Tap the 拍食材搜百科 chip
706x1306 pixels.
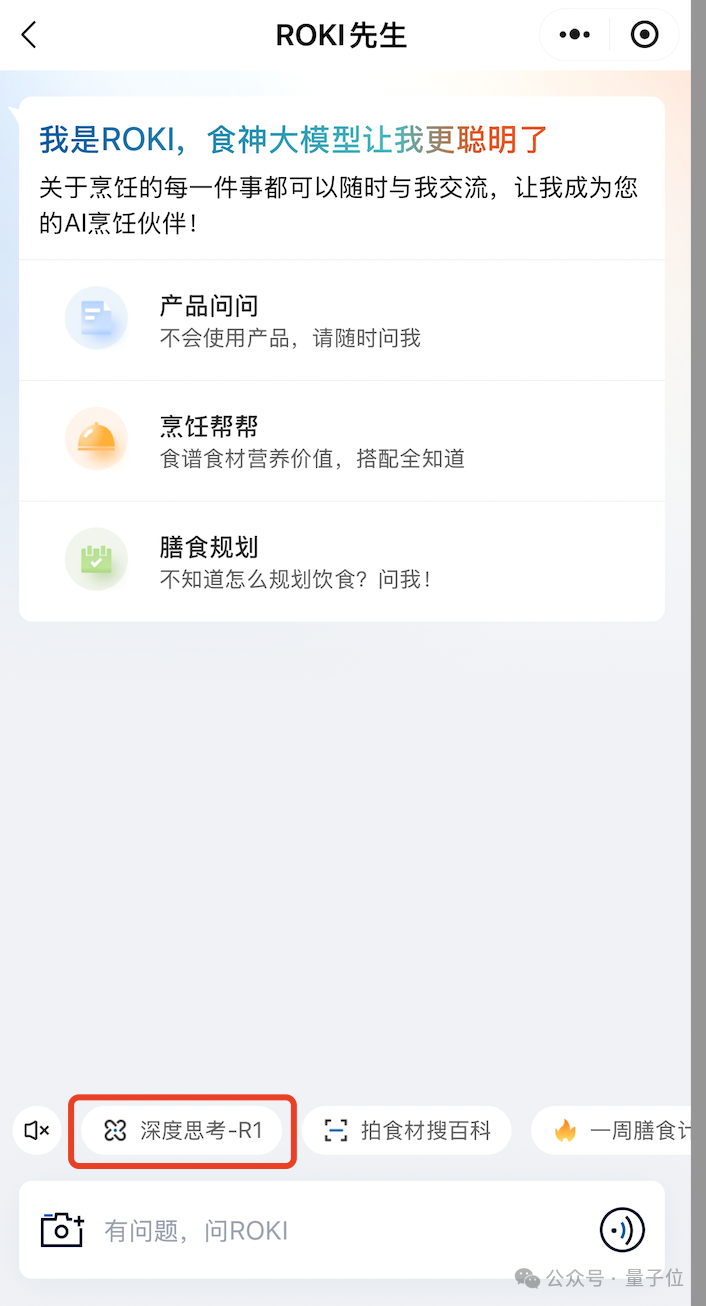406,1131
